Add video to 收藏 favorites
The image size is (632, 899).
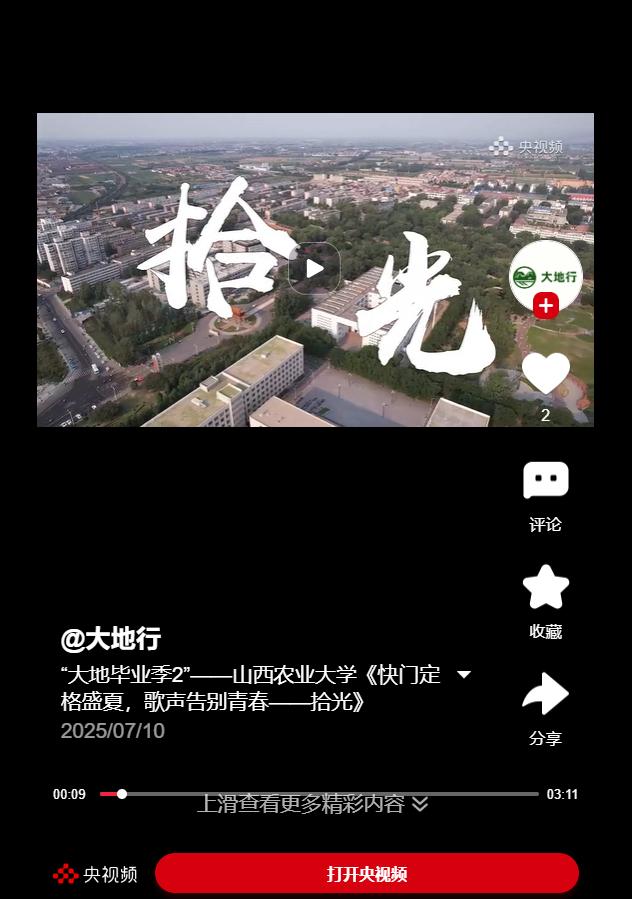pos(545,587)
